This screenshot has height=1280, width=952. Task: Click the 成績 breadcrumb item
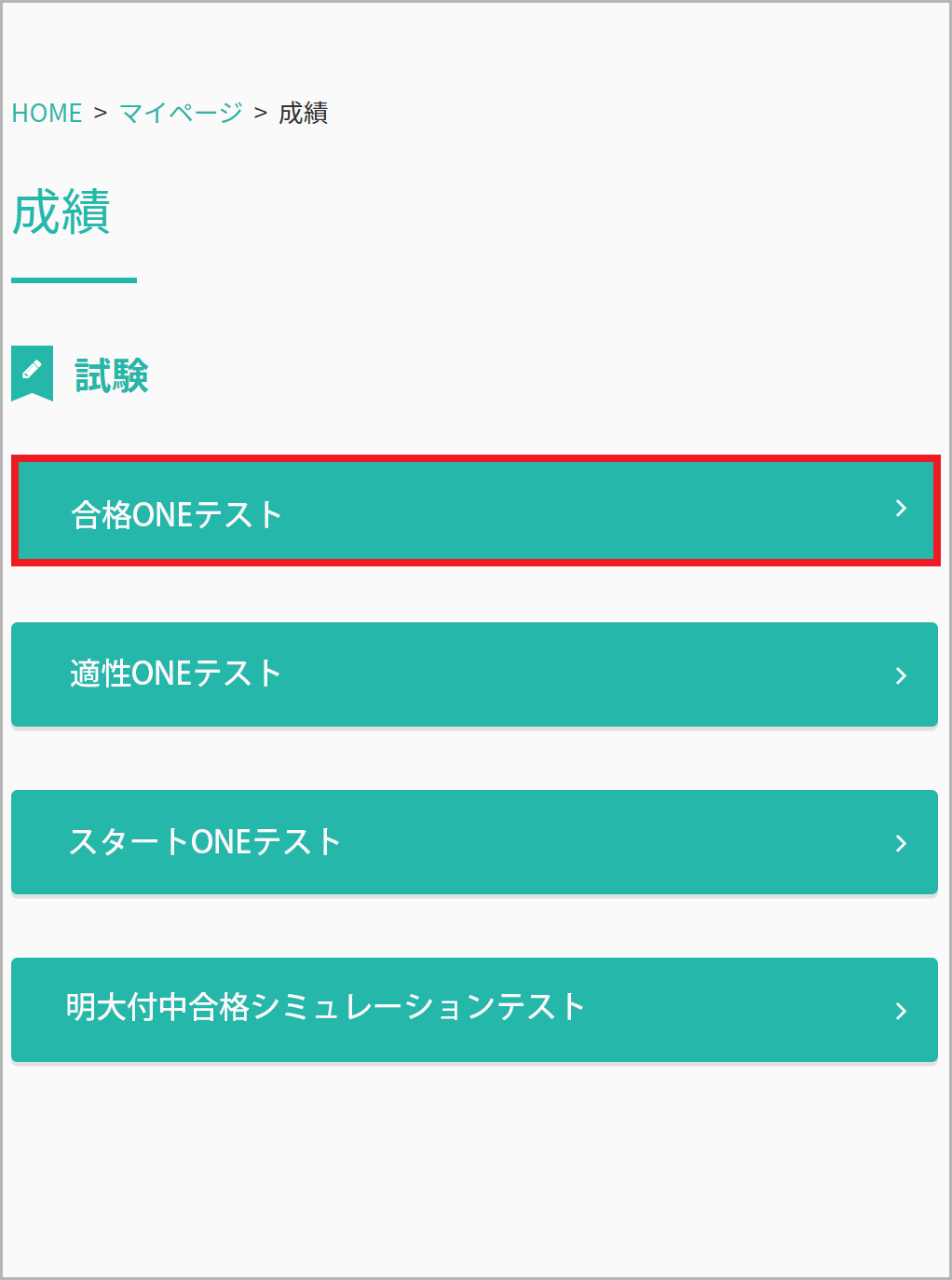point(305,113)
